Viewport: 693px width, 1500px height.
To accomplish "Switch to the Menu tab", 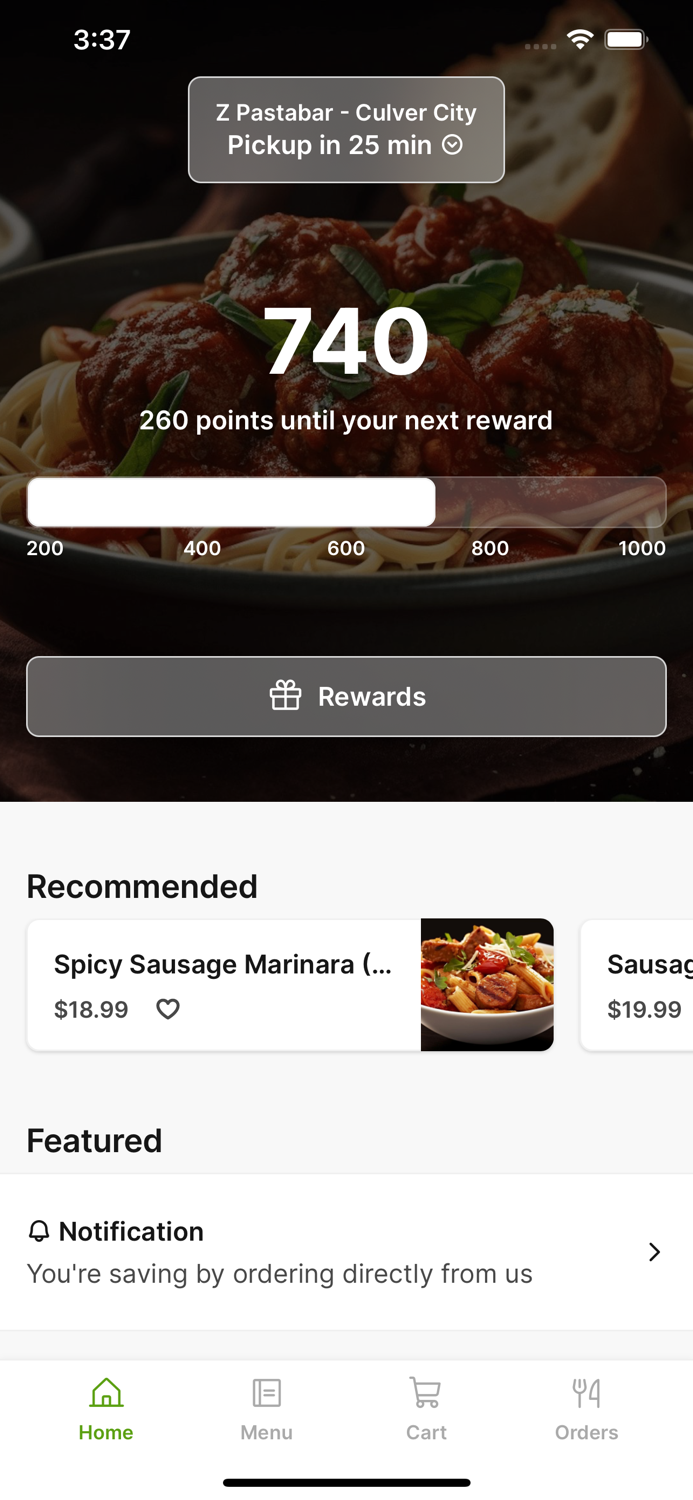I will [x=266, y=1408].
